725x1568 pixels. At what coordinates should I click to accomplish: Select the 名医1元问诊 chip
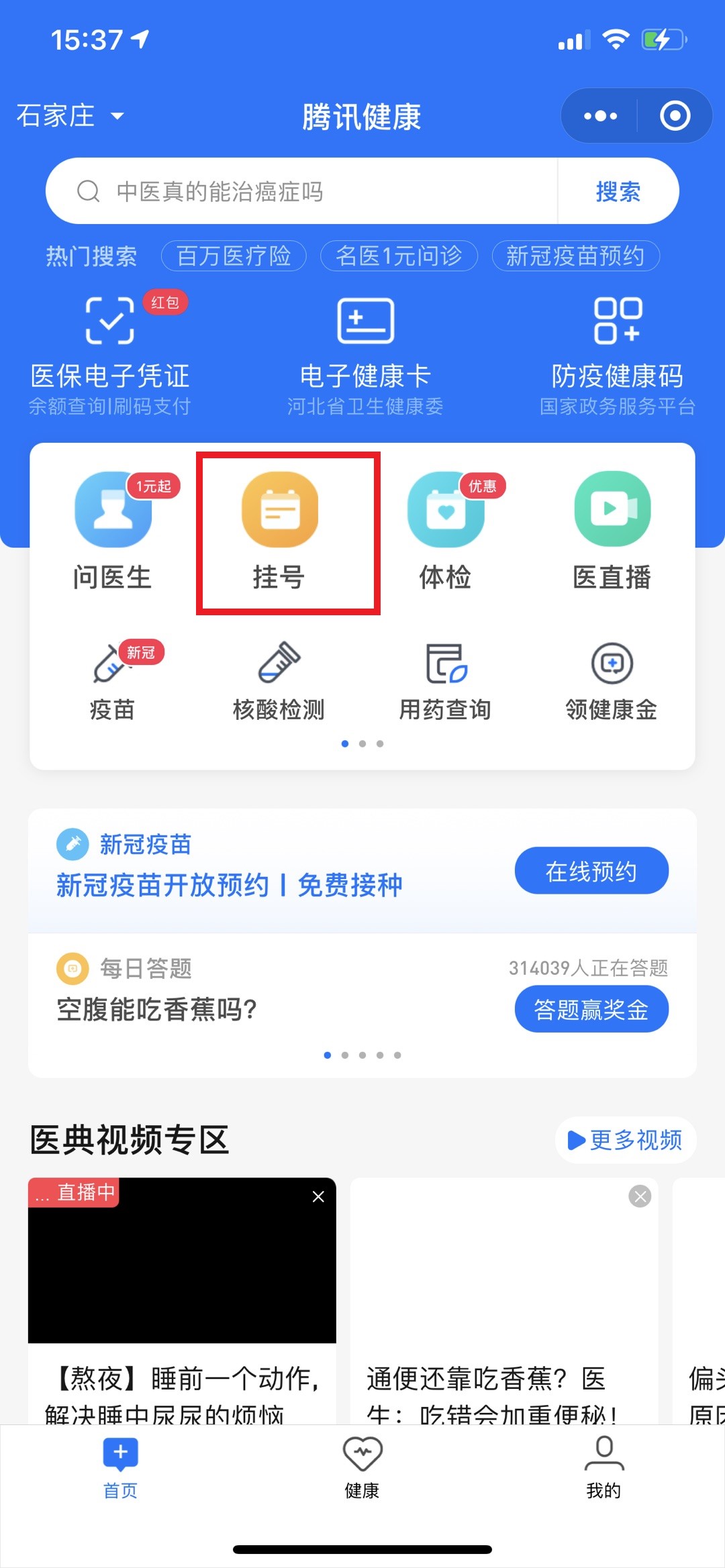point(399,256)
